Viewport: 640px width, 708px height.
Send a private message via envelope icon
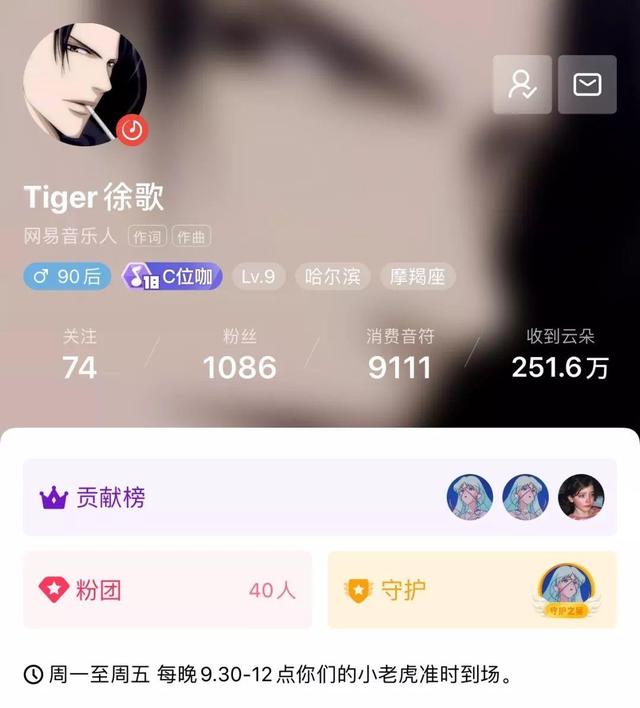tap(587, 85)
